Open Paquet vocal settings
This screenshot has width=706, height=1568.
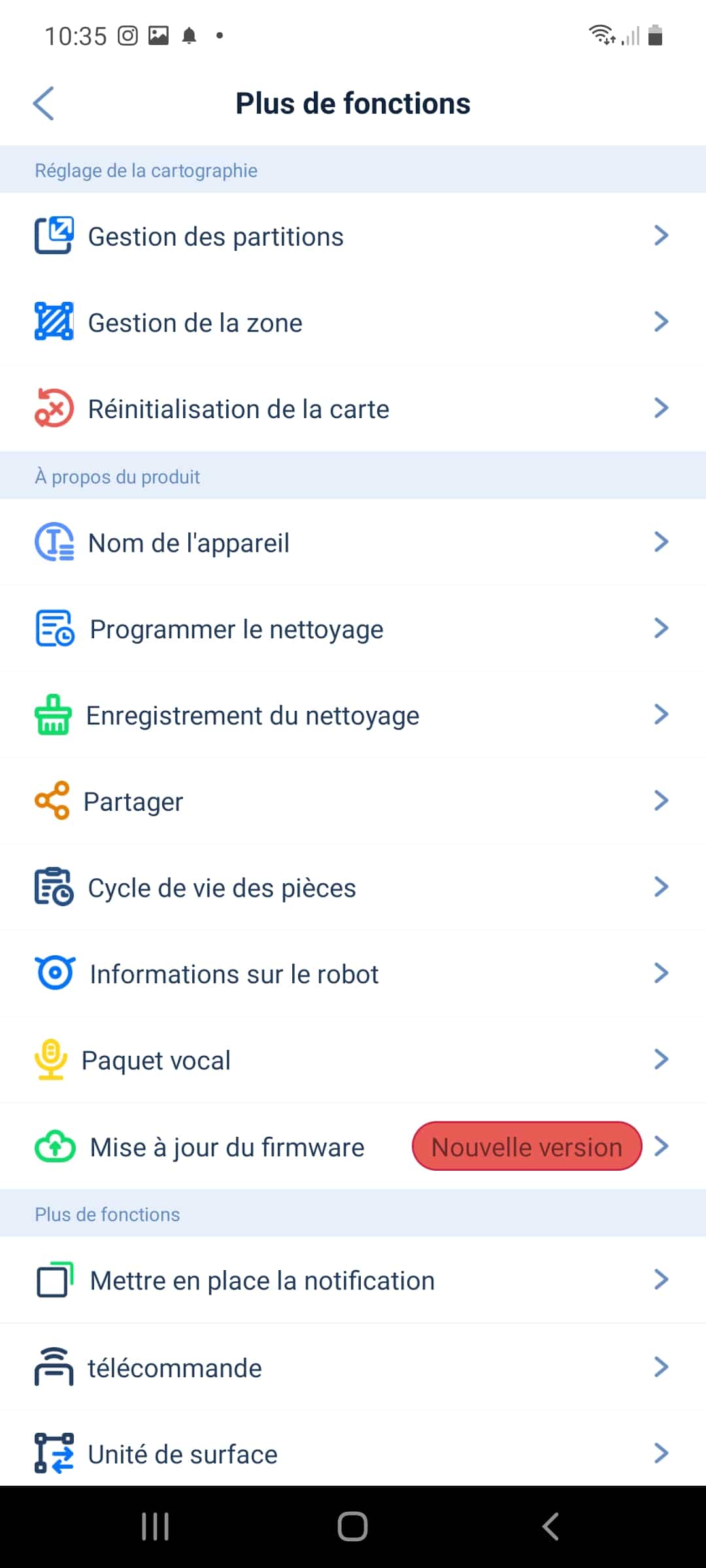353,1060
